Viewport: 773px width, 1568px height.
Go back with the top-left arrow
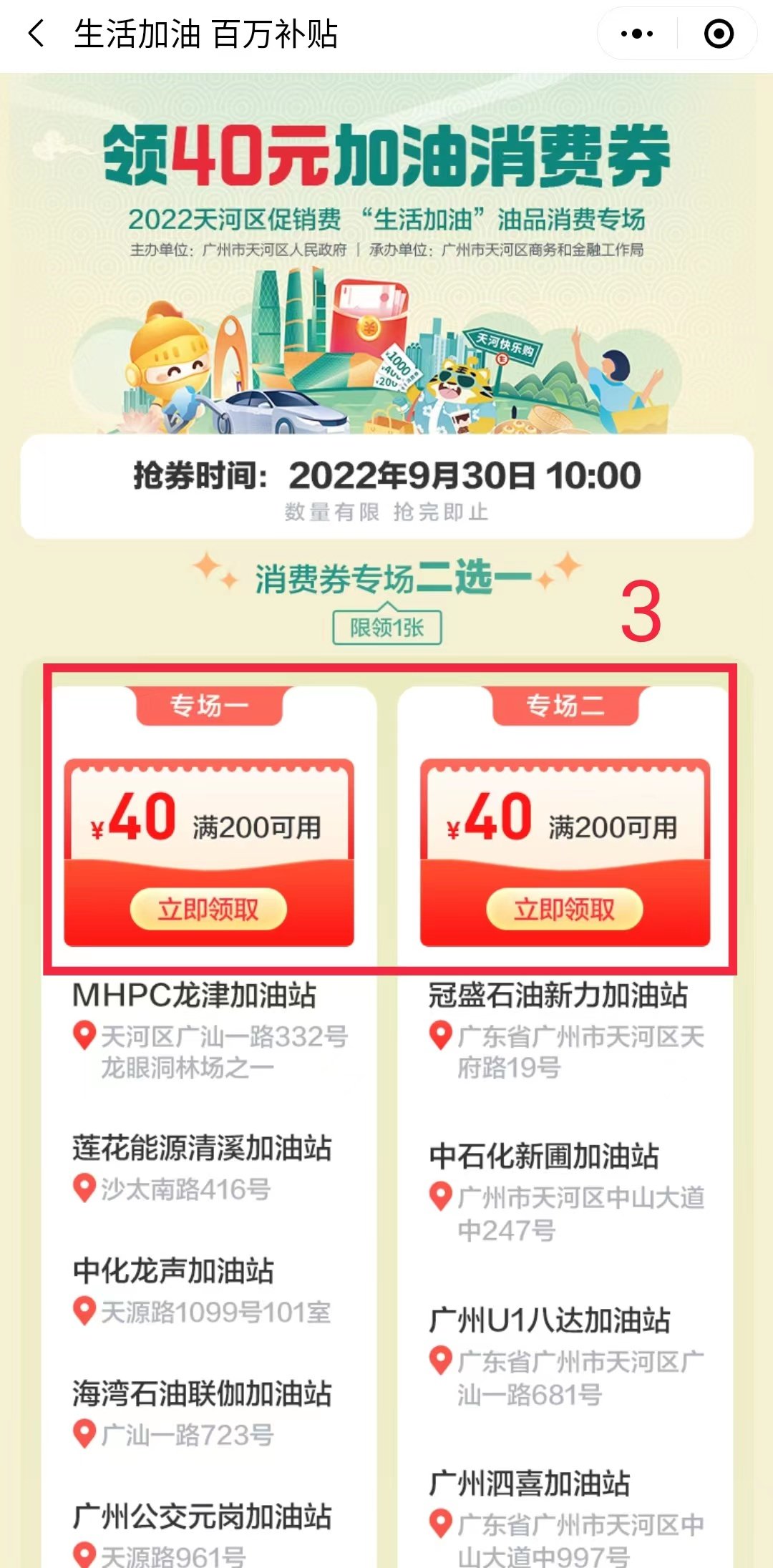[x=36, y=34]
